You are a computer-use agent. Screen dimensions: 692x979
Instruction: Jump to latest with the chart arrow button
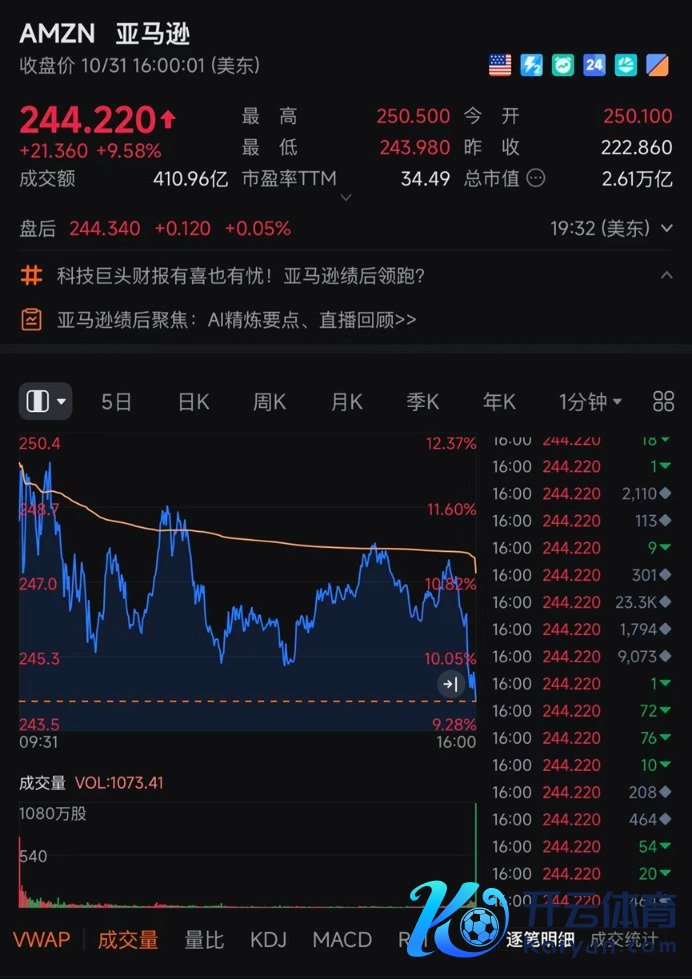(x=450, y=684)
